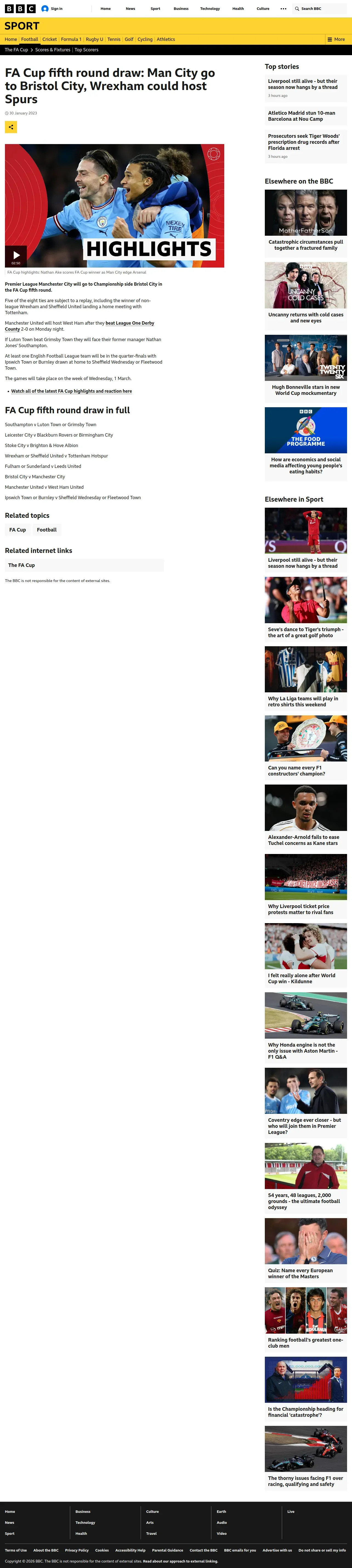Screen dimensions: 352x1568
Task: Go to Scores & Fixtures
Action: click(52, 50)
